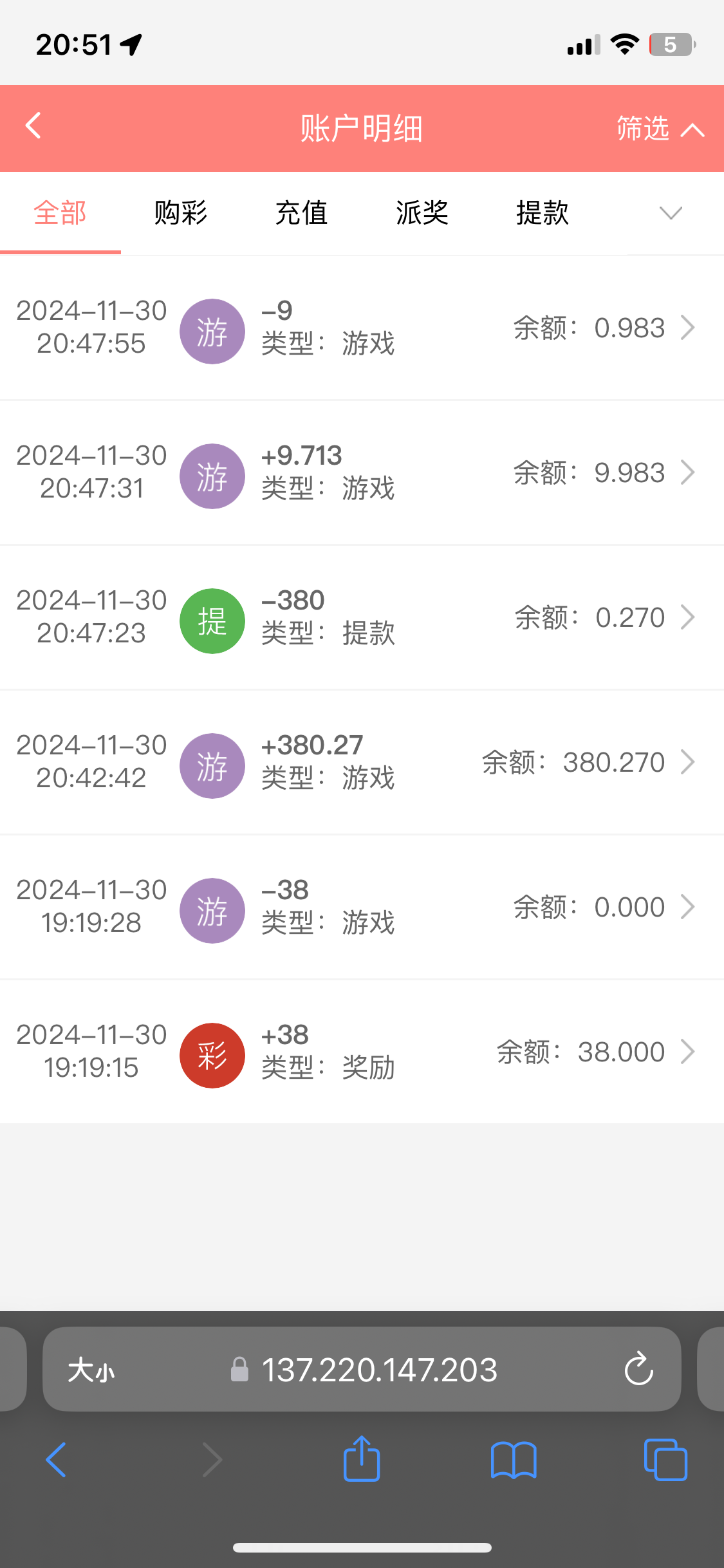The image size is (724, 1568).
Task: Open browser bookmarks
Action: pos(513,1459)
